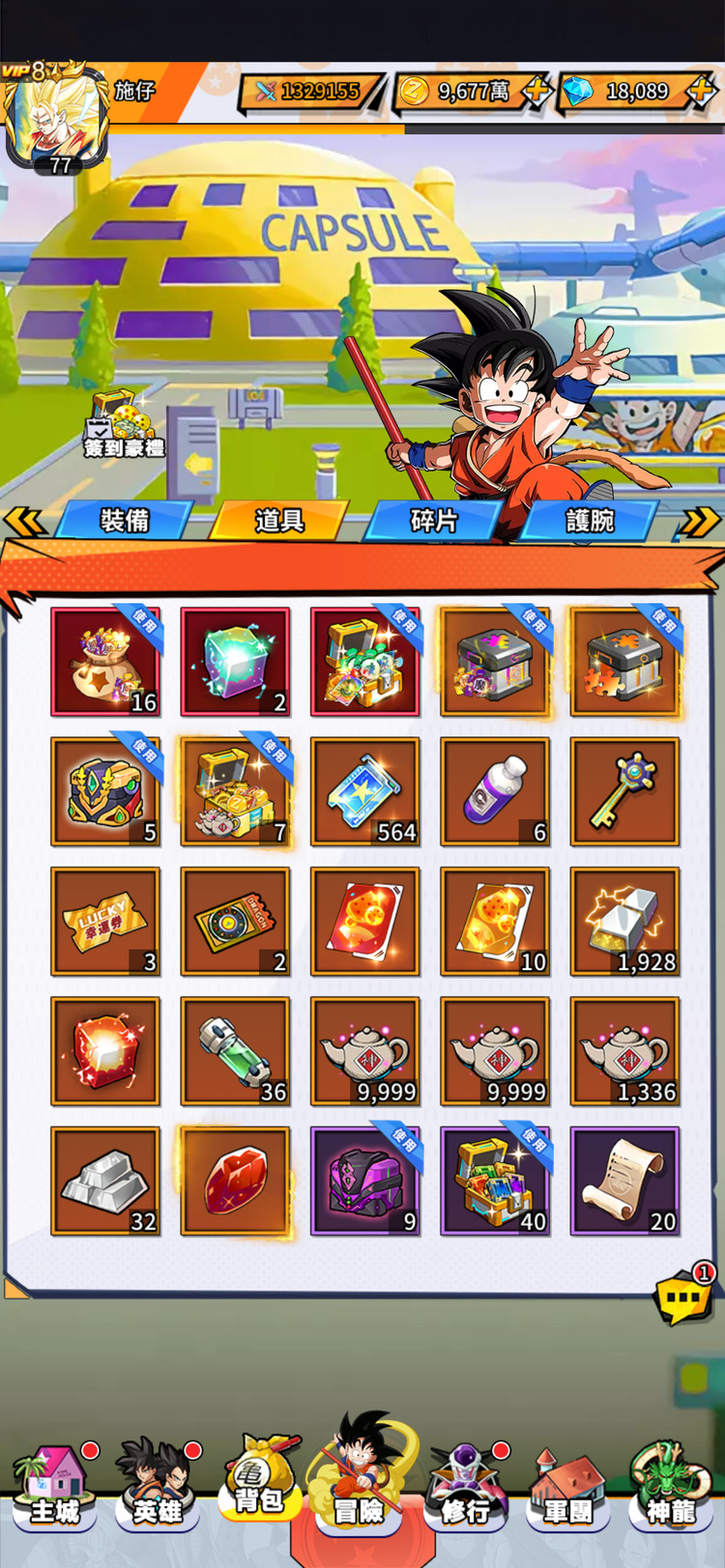Open the 簽到豪禮 sign-in gift
Screen dimensions: 725x1568
pos(124,423)
